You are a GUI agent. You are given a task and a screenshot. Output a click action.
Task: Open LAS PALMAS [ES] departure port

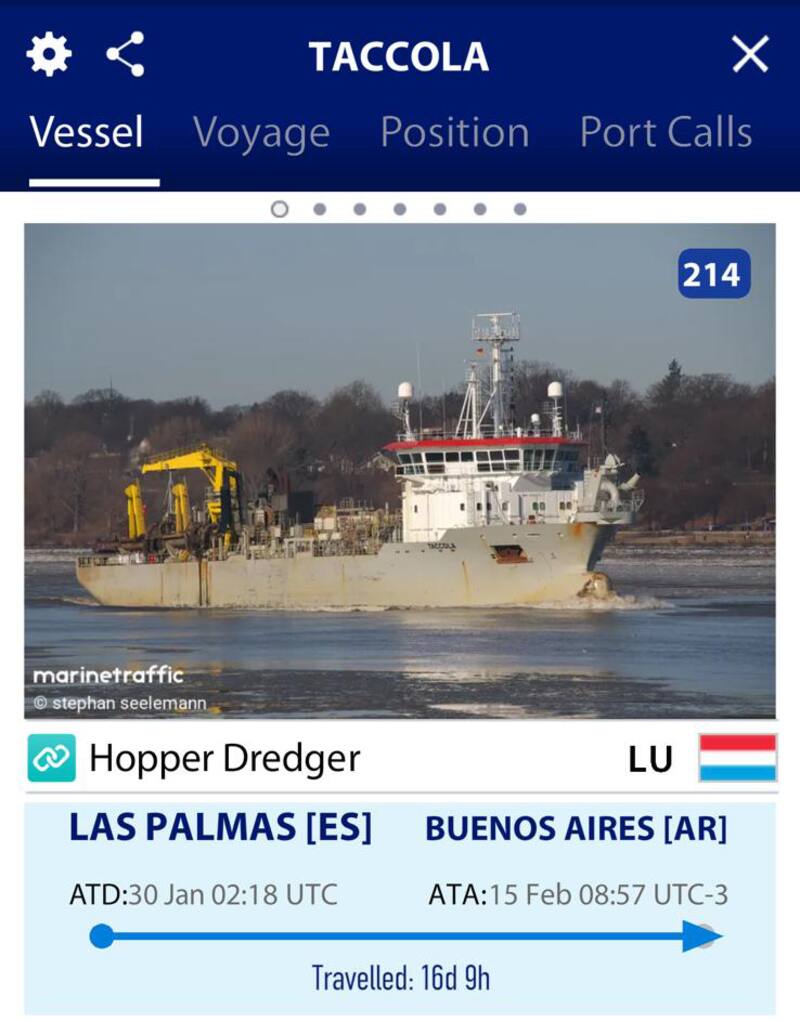(220, 828)
